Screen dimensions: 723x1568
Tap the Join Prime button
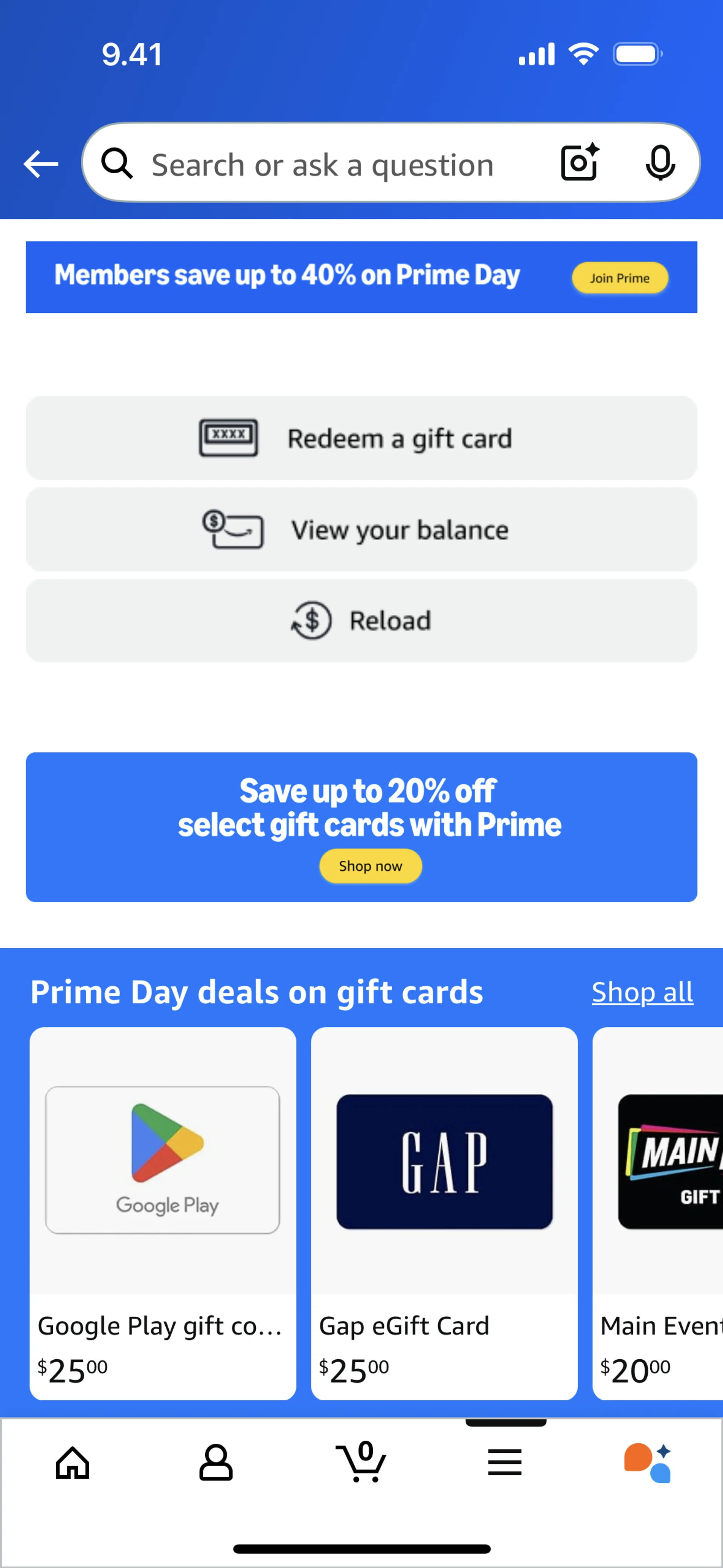pyautogui.click(x=619, y=278)
